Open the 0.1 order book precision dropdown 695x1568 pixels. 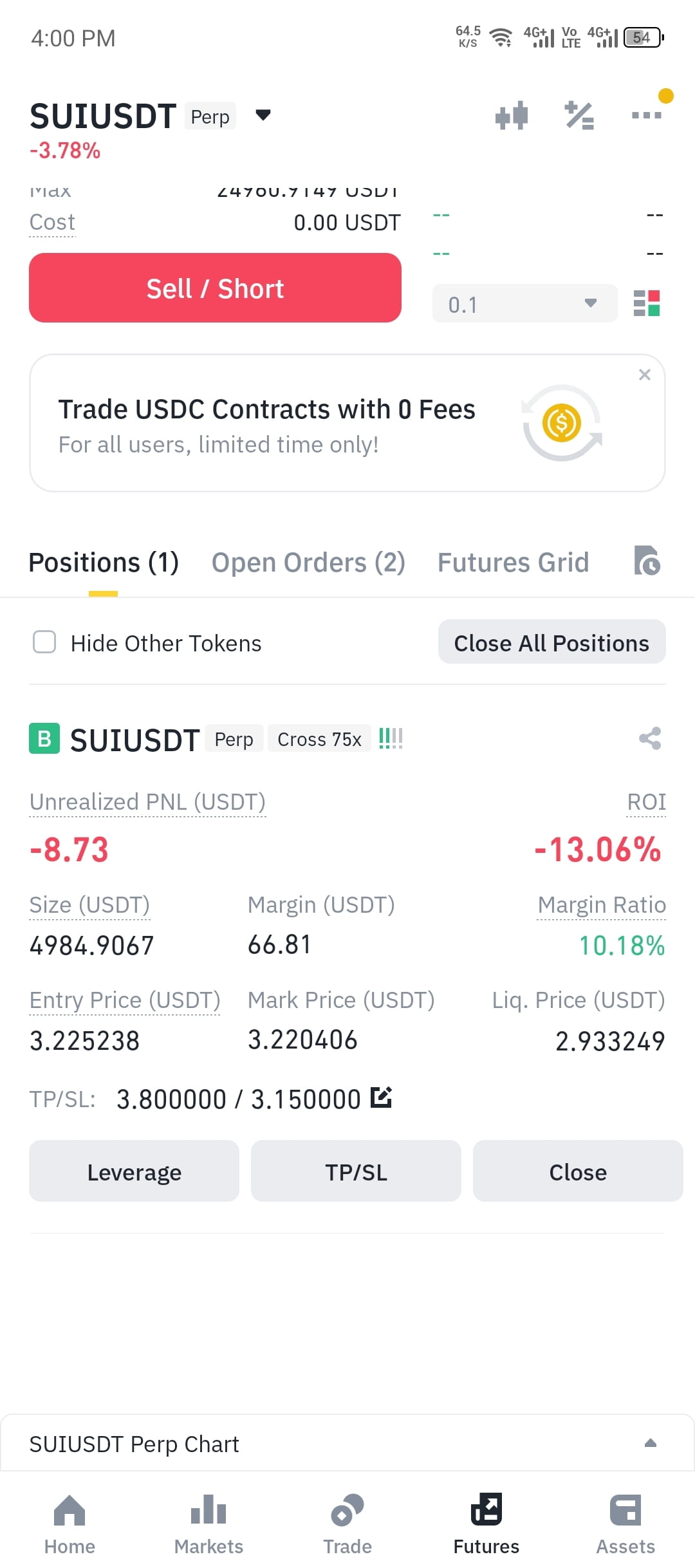pos(524,303)
